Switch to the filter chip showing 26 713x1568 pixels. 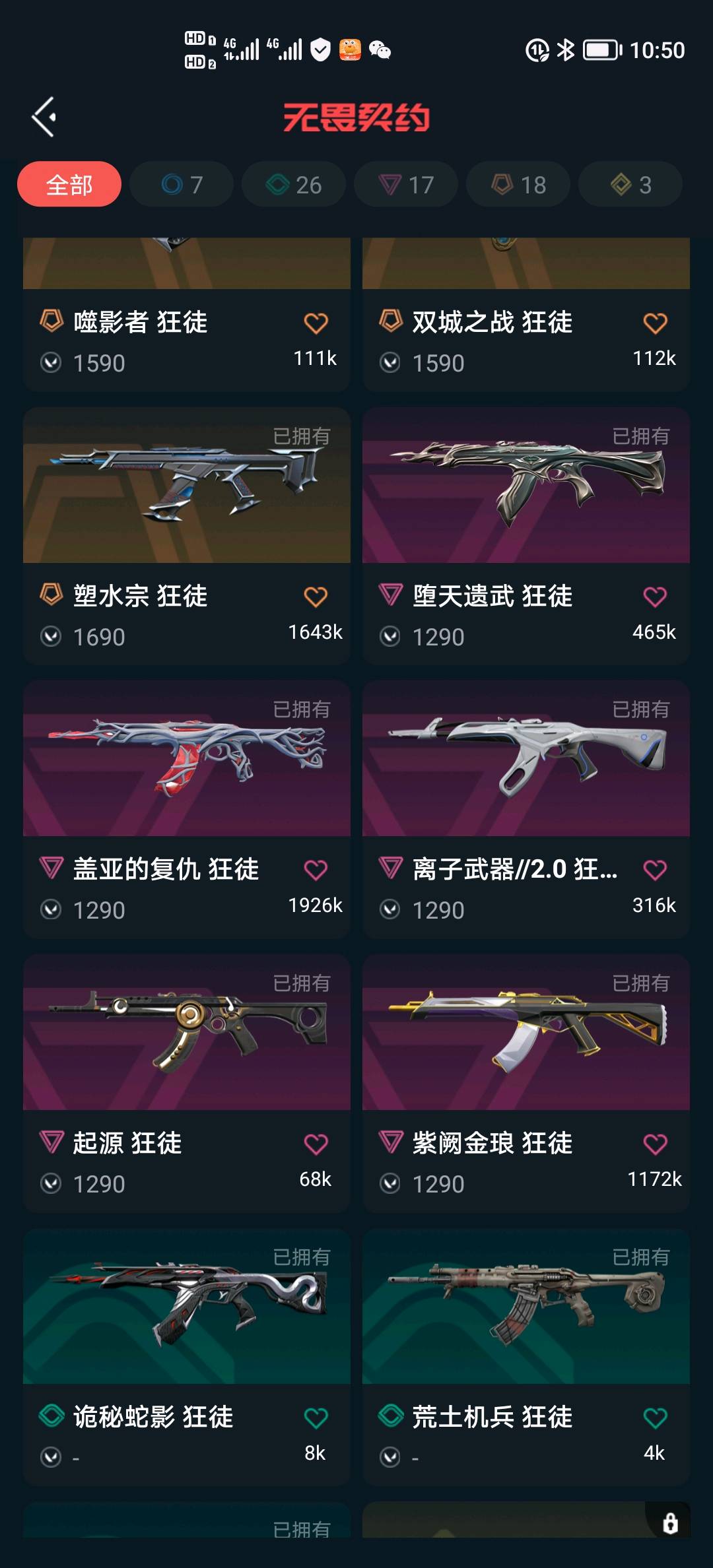pyautogui.click(x=294, y=184)
